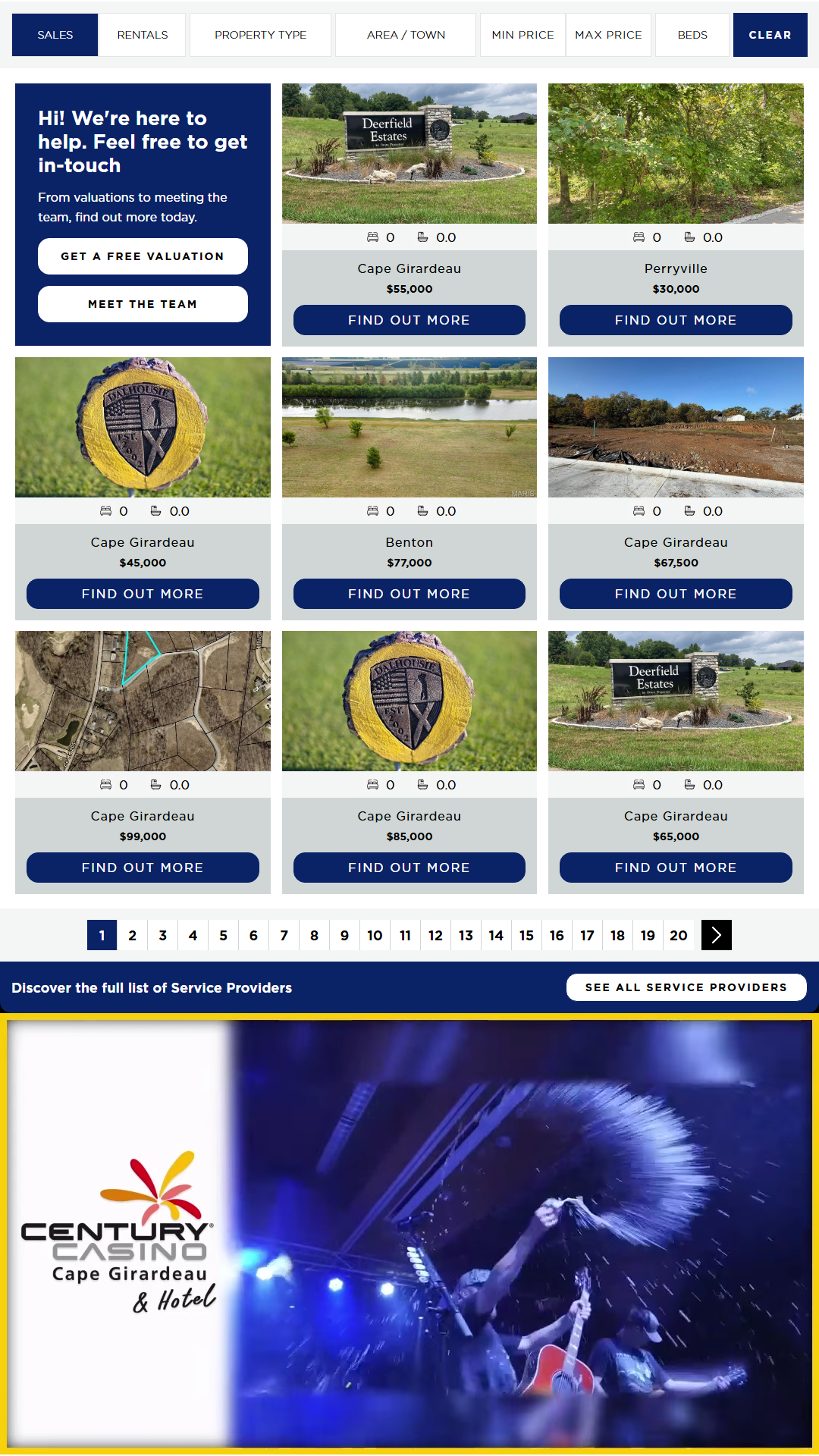This screenshot has width=819, height=1456.
Task: Get a free valuation
Action: tap(143, 256)
